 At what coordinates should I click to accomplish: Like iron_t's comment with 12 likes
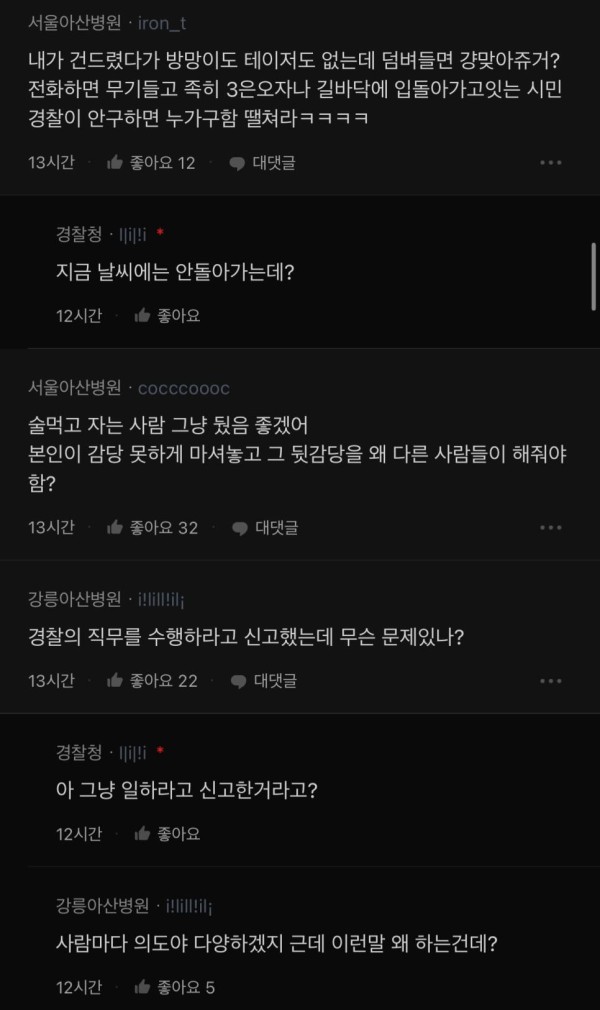point(150,162)
